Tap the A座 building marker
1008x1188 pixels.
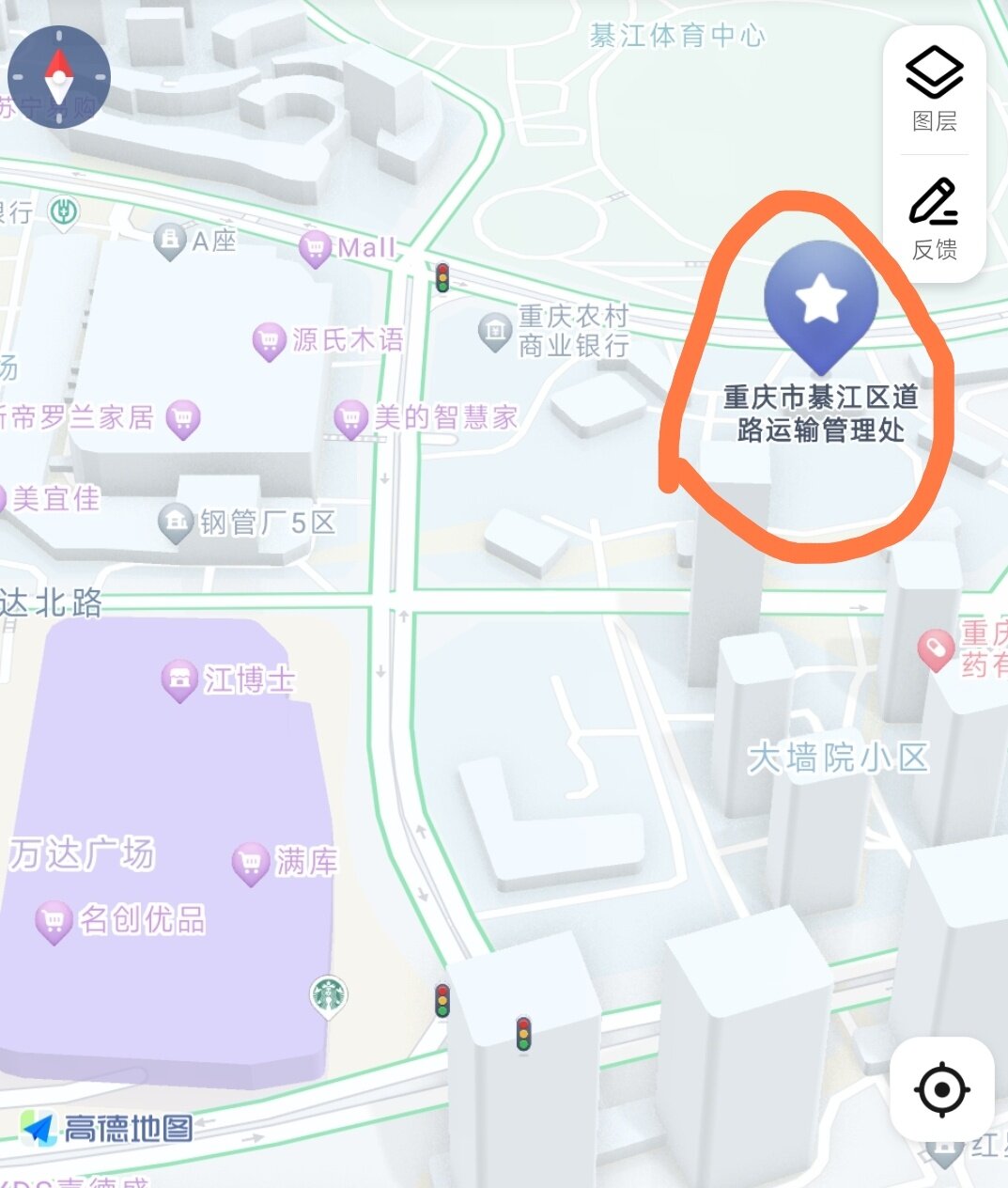pos(170,242)
